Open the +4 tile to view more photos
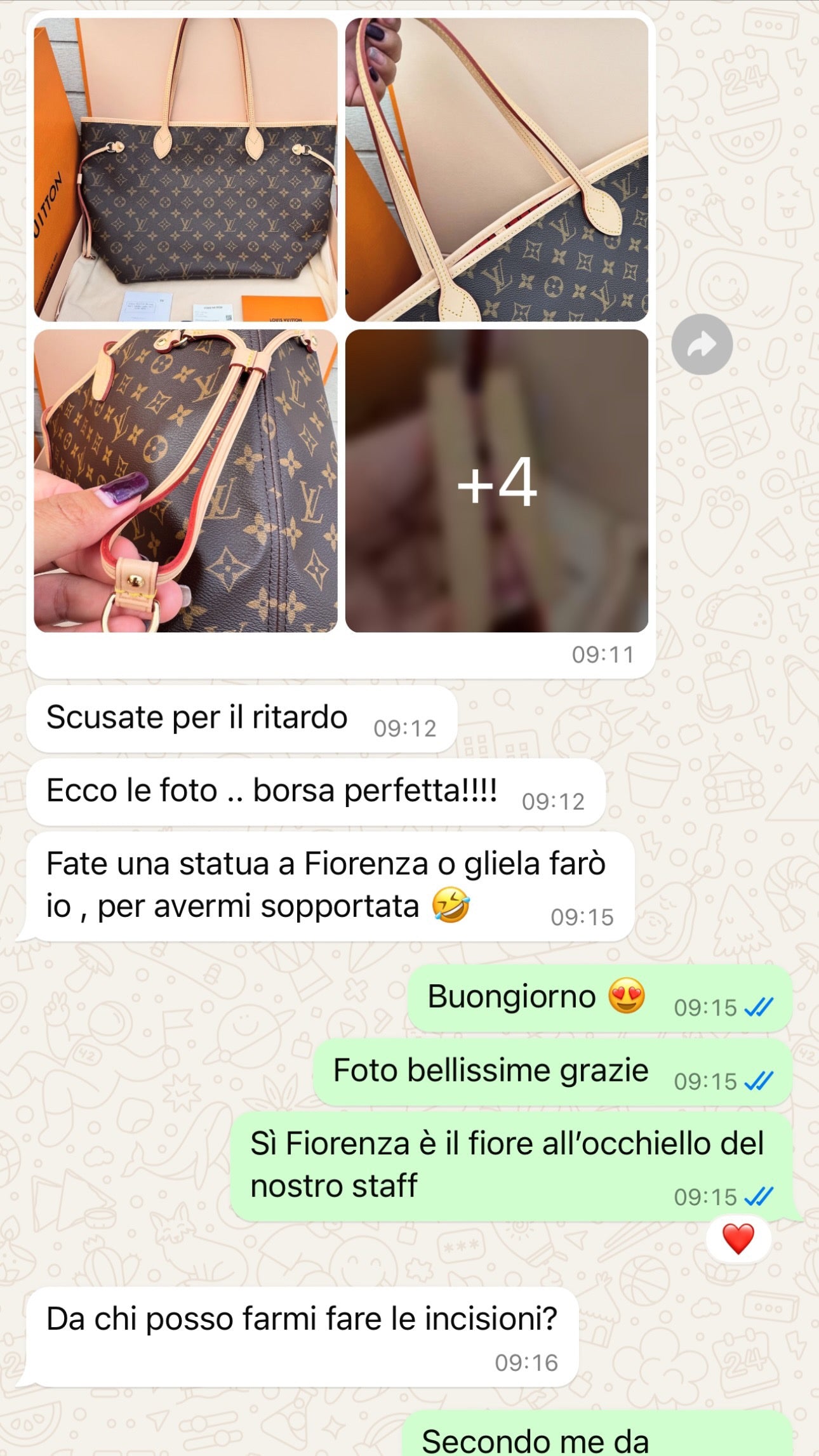 click(496, 481)
